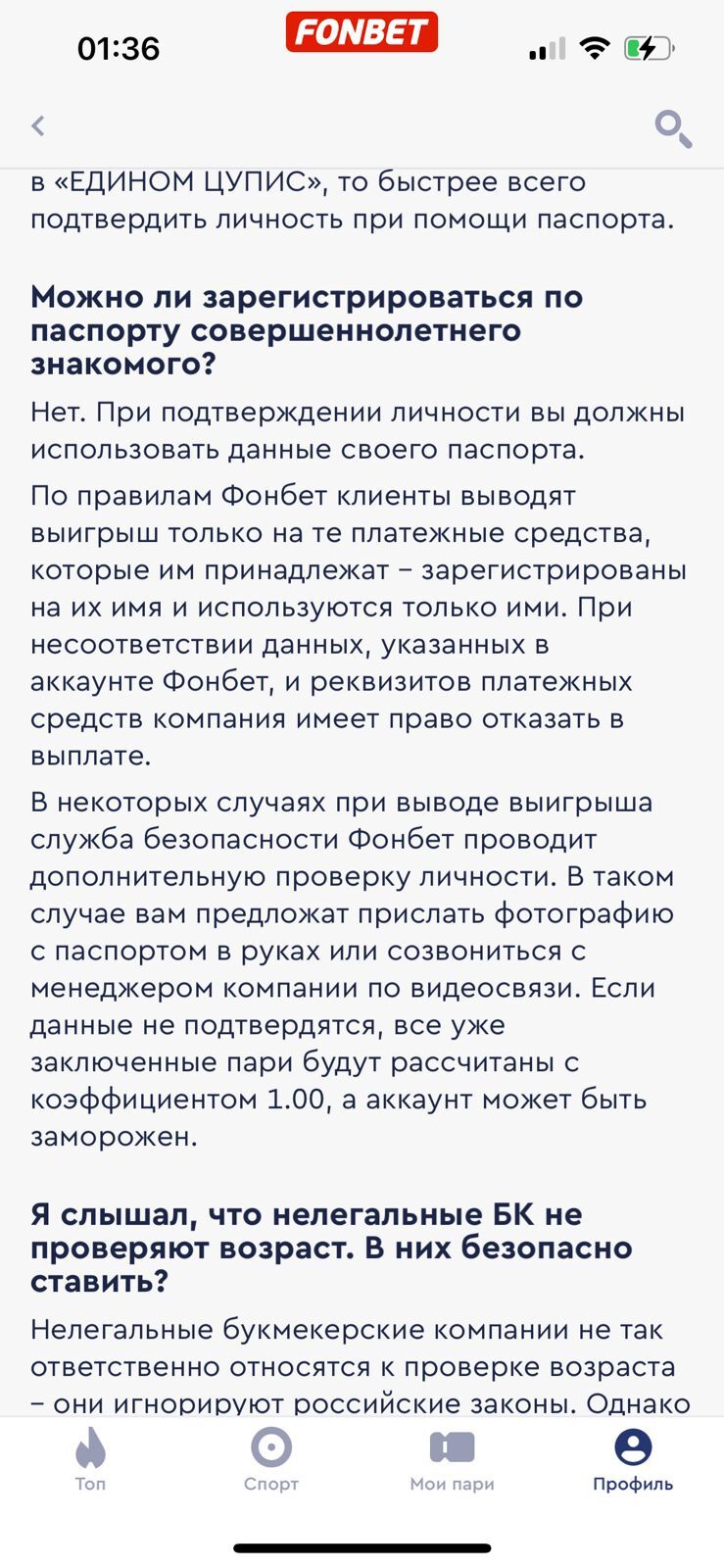Image resolution: width=724 pixels, height=1568 pixels.
Task: Open the search magnifier icon
Action: point(673,127)
